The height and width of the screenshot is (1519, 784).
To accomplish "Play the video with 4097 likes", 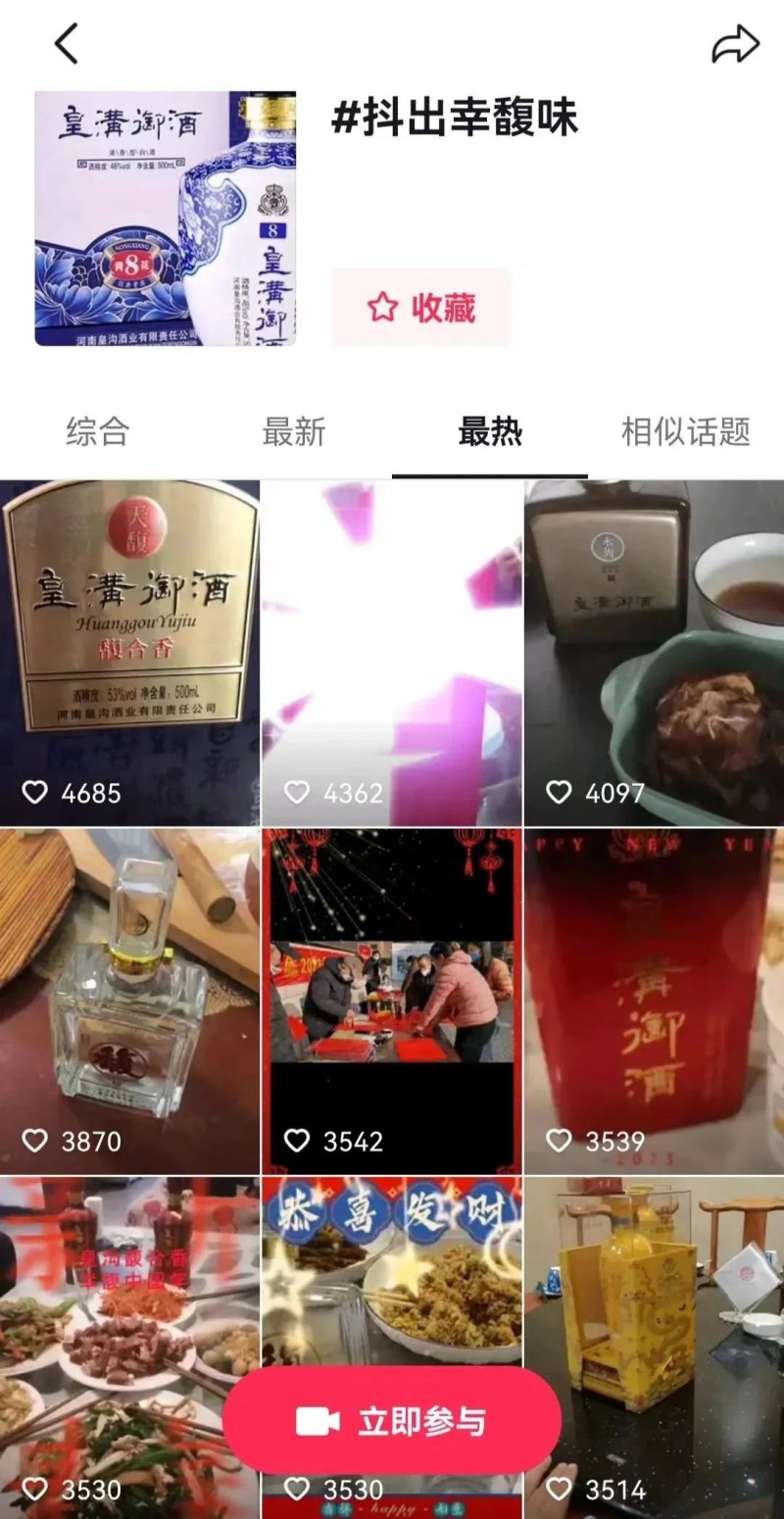I will coord(654,652).
